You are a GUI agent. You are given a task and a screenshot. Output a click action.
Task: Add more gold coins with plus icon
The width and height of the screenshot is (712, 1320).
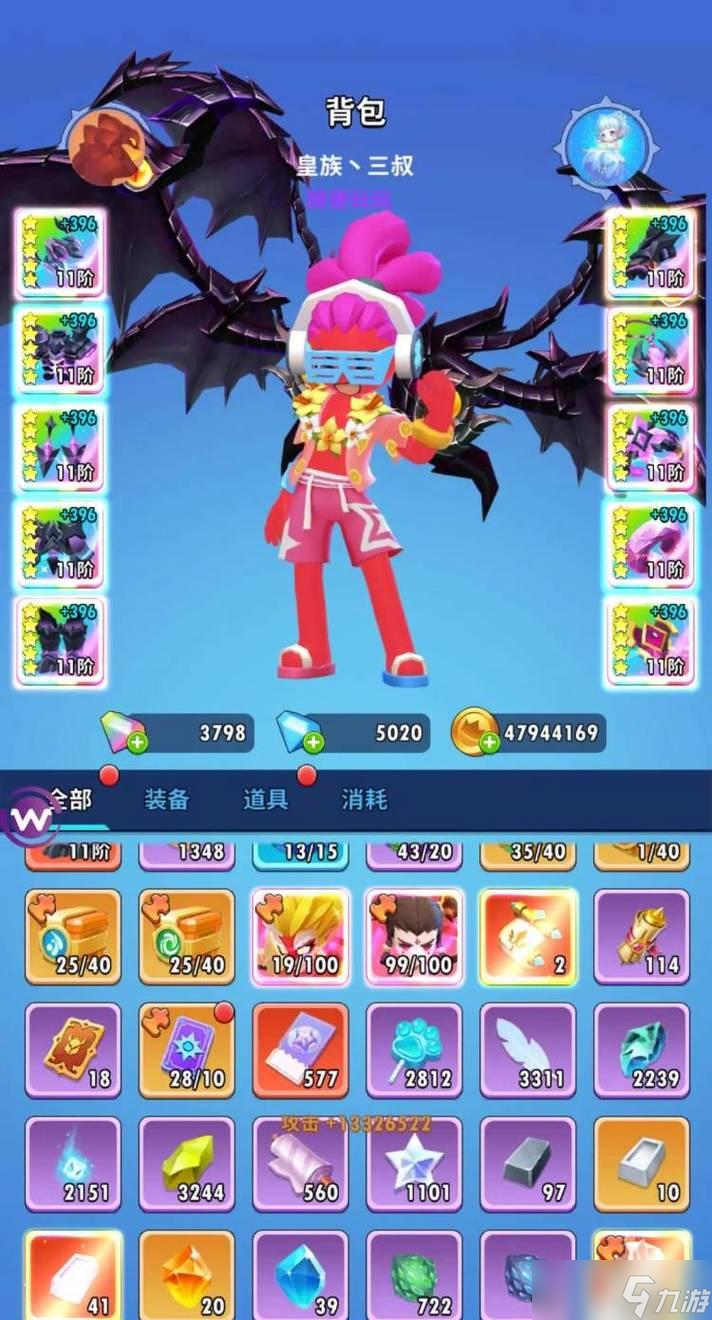tap(489, 742)
